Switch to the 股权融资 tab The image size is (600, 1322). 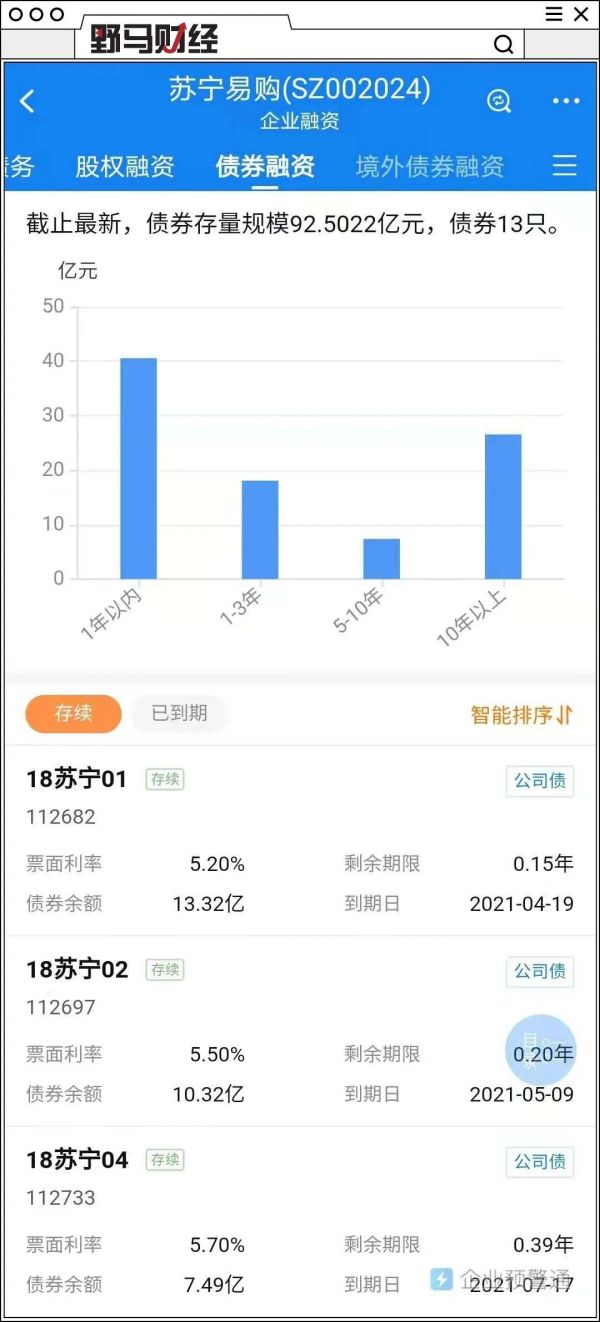125,166
